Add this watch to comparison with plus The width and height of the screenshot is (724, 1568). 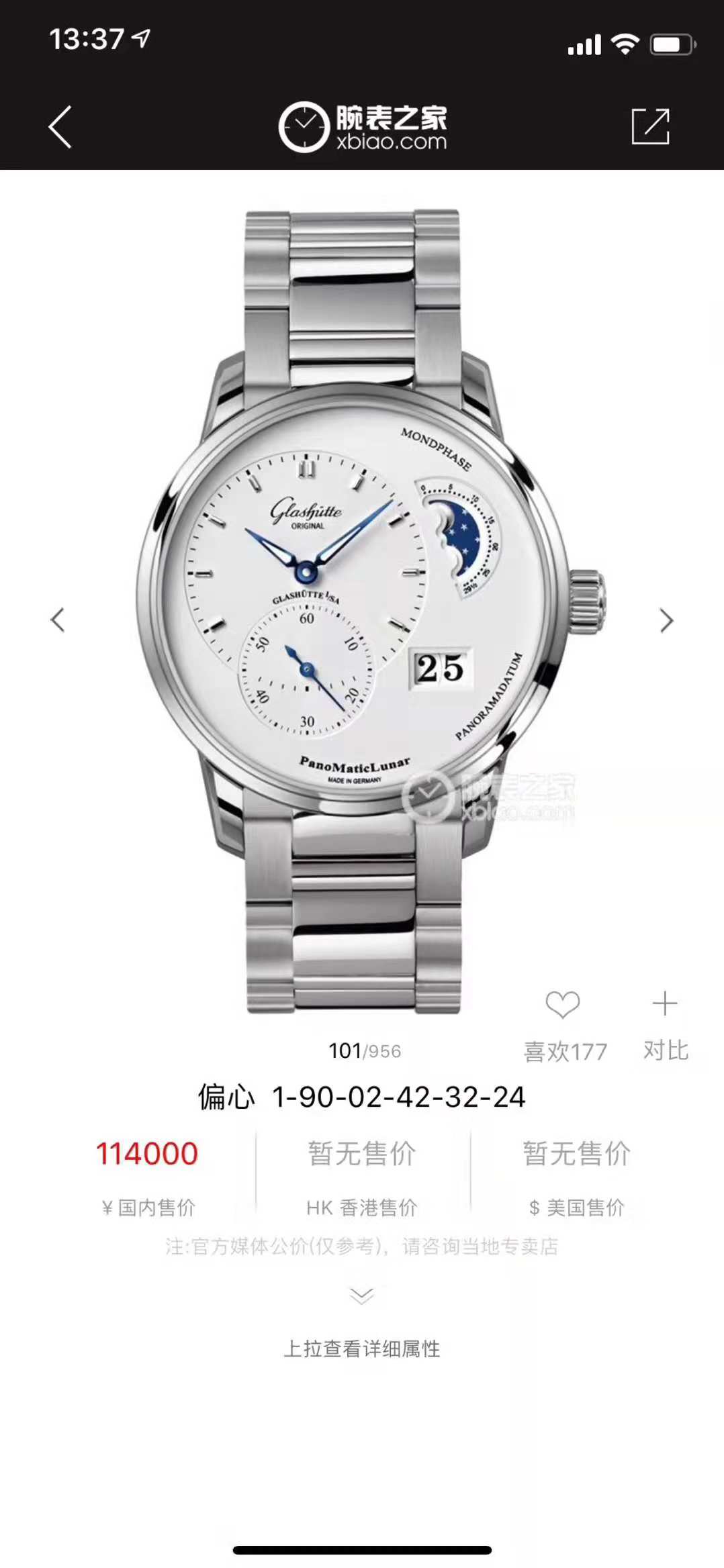point(665,1004)
